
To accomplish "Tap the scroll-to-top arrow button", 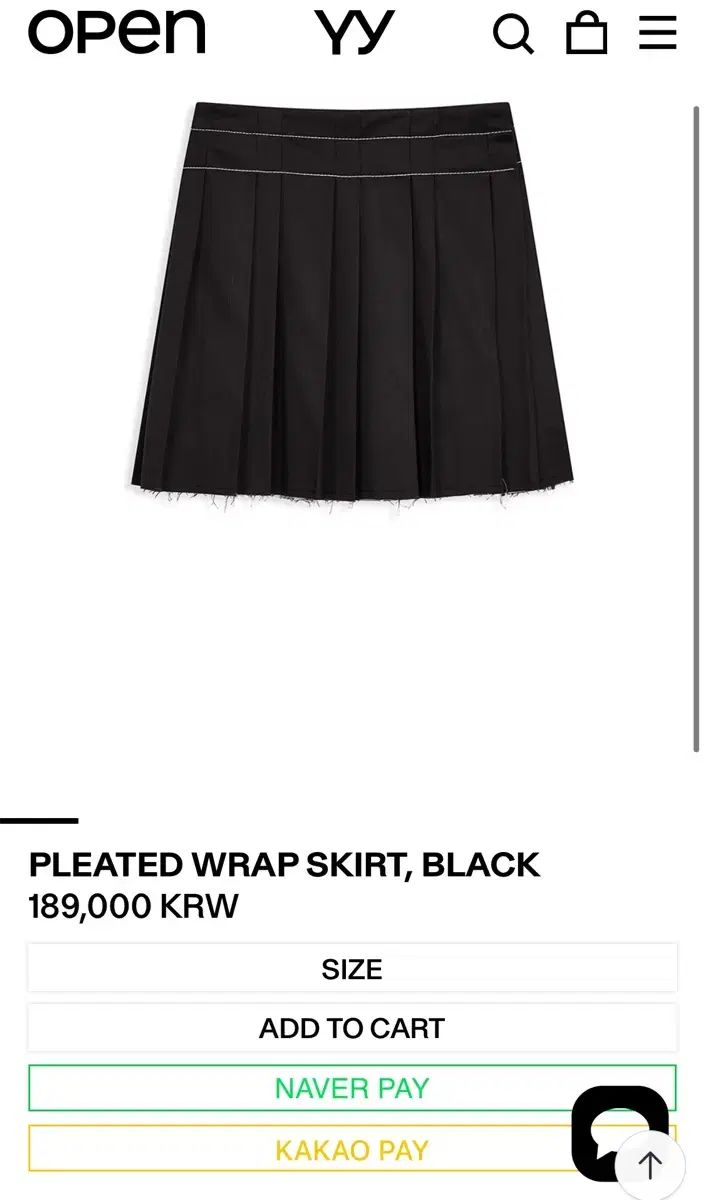I will [650, 1165].
